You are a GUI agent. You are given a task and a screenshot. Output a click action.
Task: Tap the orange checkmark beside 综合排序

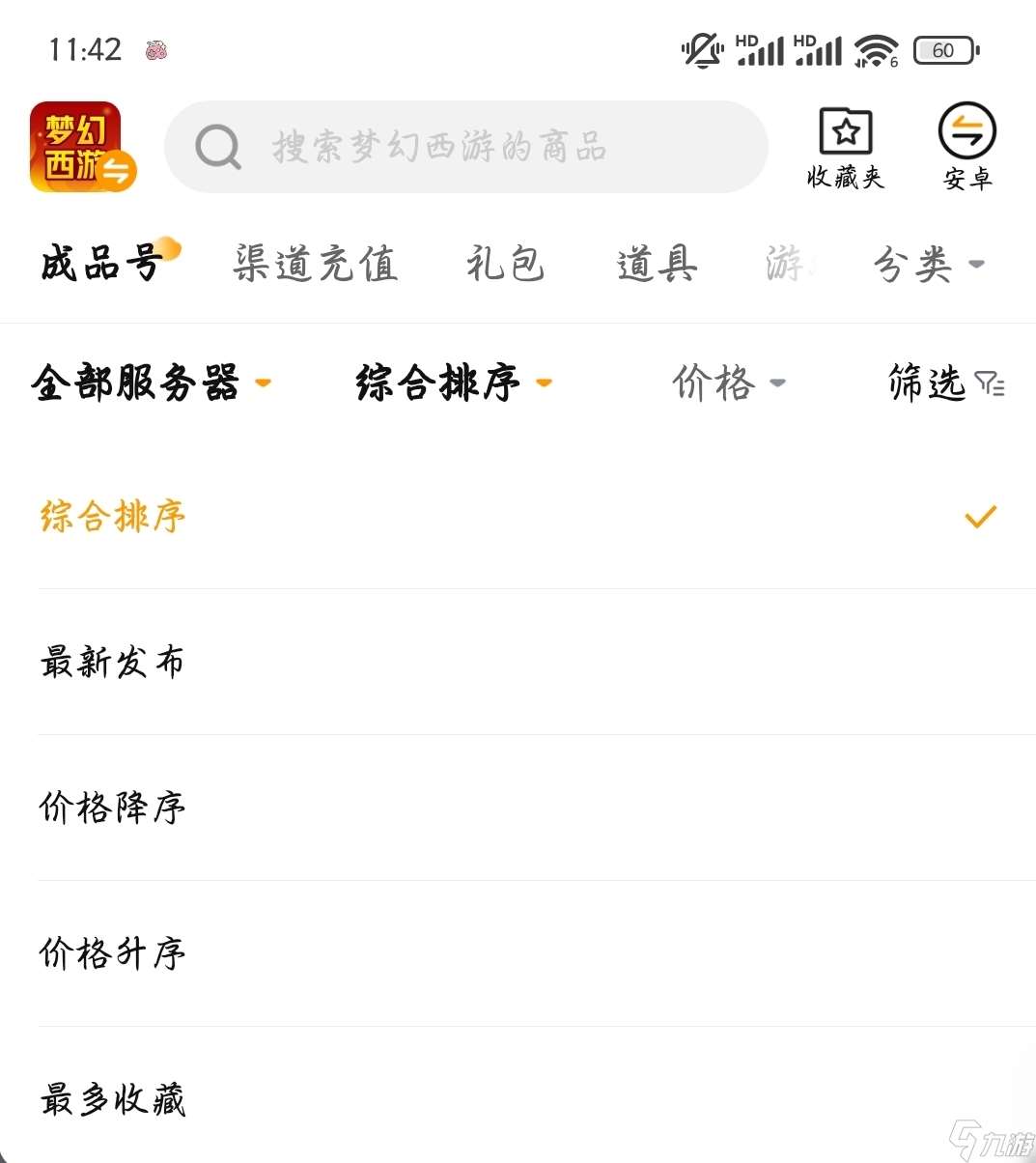(x=981, y=517)
